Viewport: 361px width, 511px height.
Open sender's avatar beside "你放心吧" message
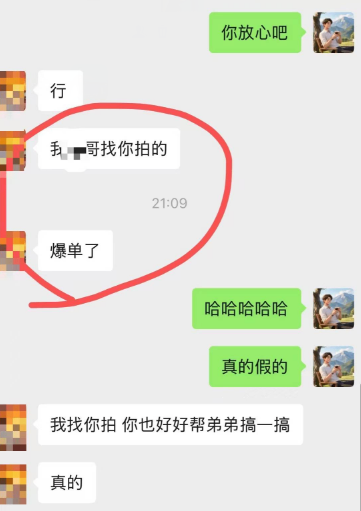(333, 33)
